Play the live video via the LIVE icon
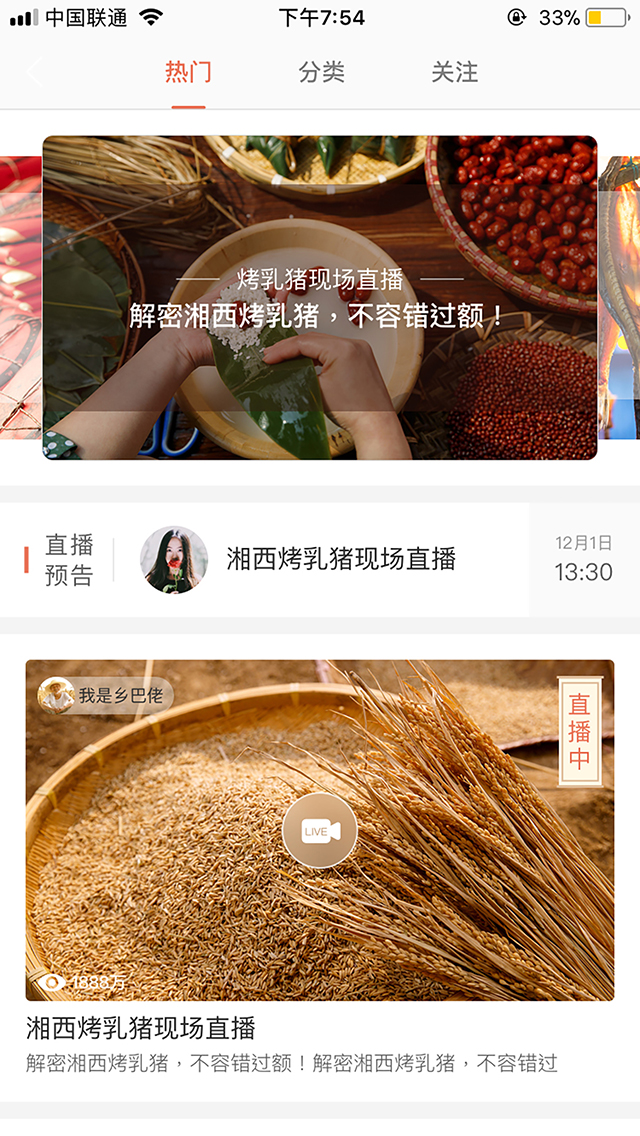 pyautogui.click(x=319, y=830)
